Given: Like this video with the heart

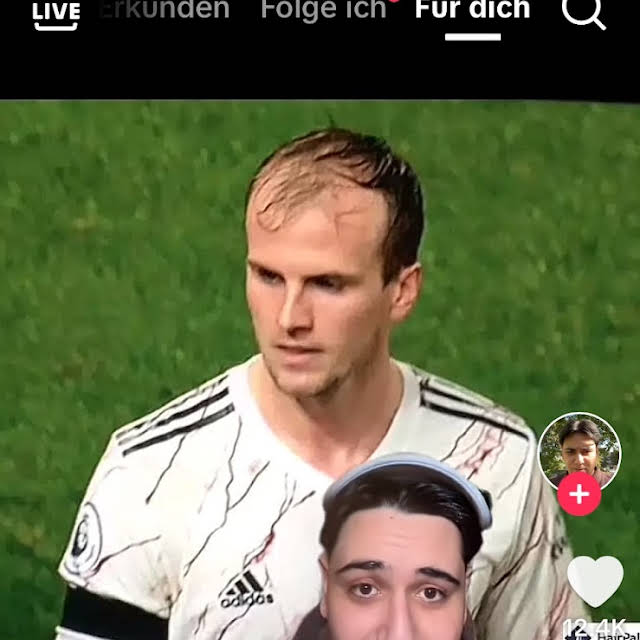Looking at the screenshot, I should [595, 581].
